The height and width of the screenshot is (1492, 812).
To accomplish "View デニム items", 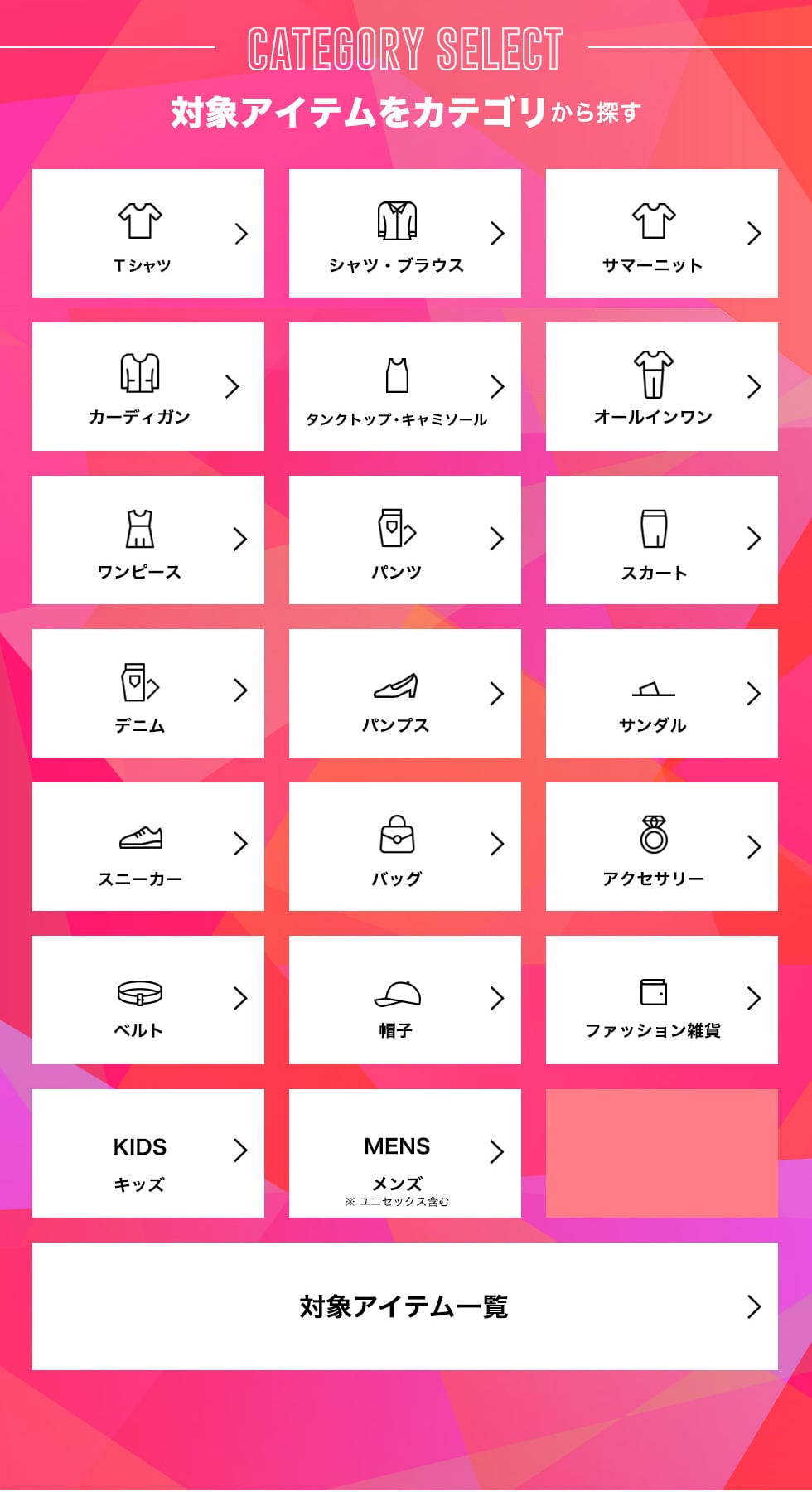I will pos(147,694).
